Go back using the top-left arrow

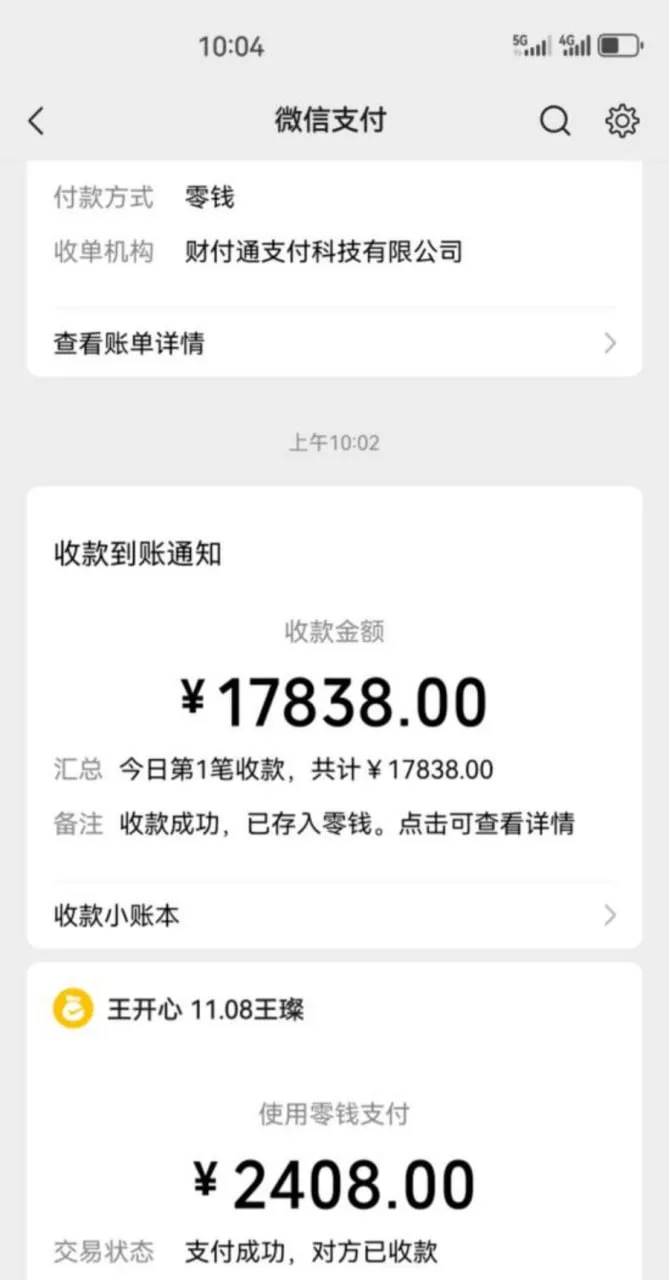(x=36, y=122)
